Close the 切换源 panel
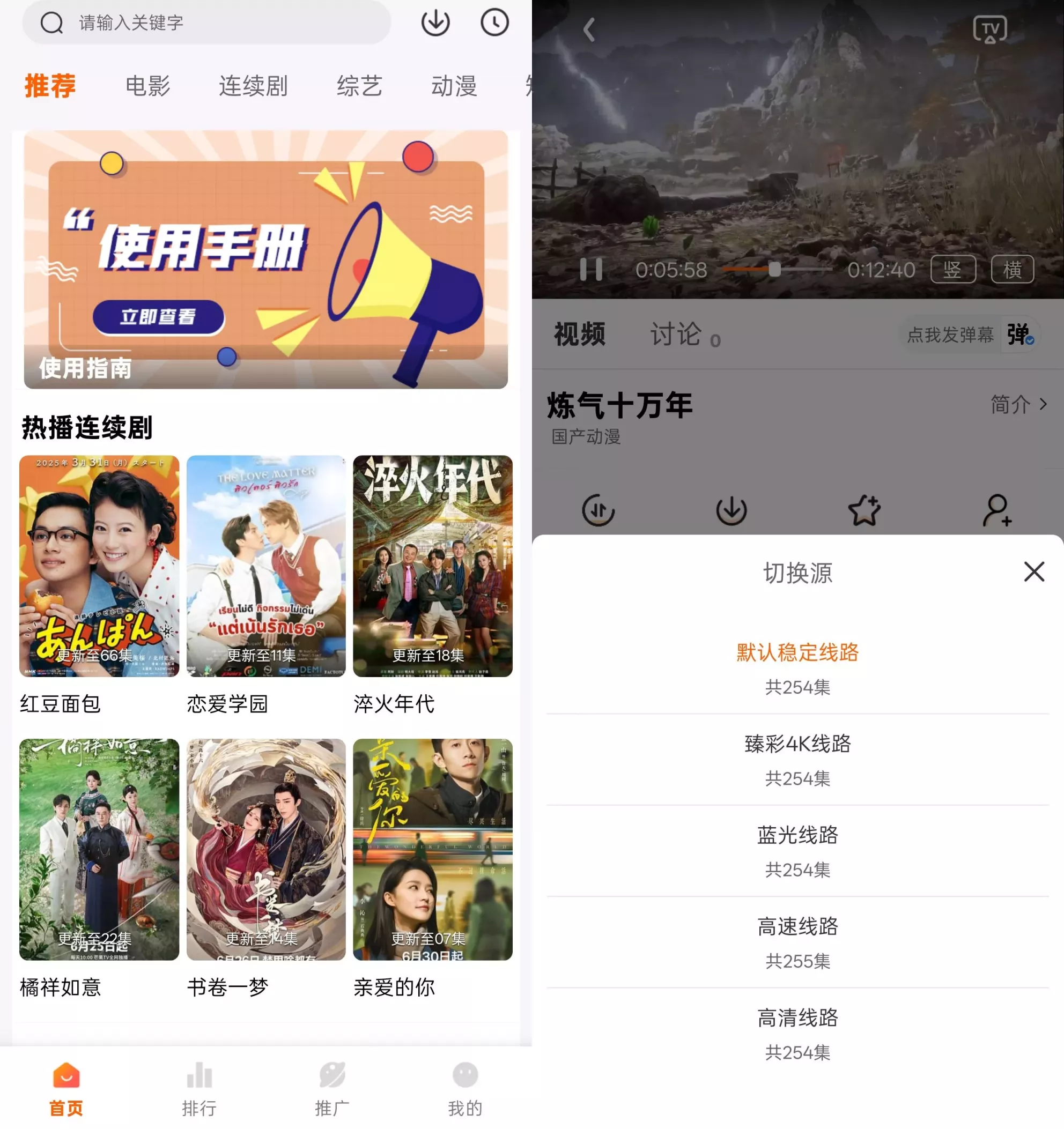Screen dimensions: 1064x1129 1033,571
